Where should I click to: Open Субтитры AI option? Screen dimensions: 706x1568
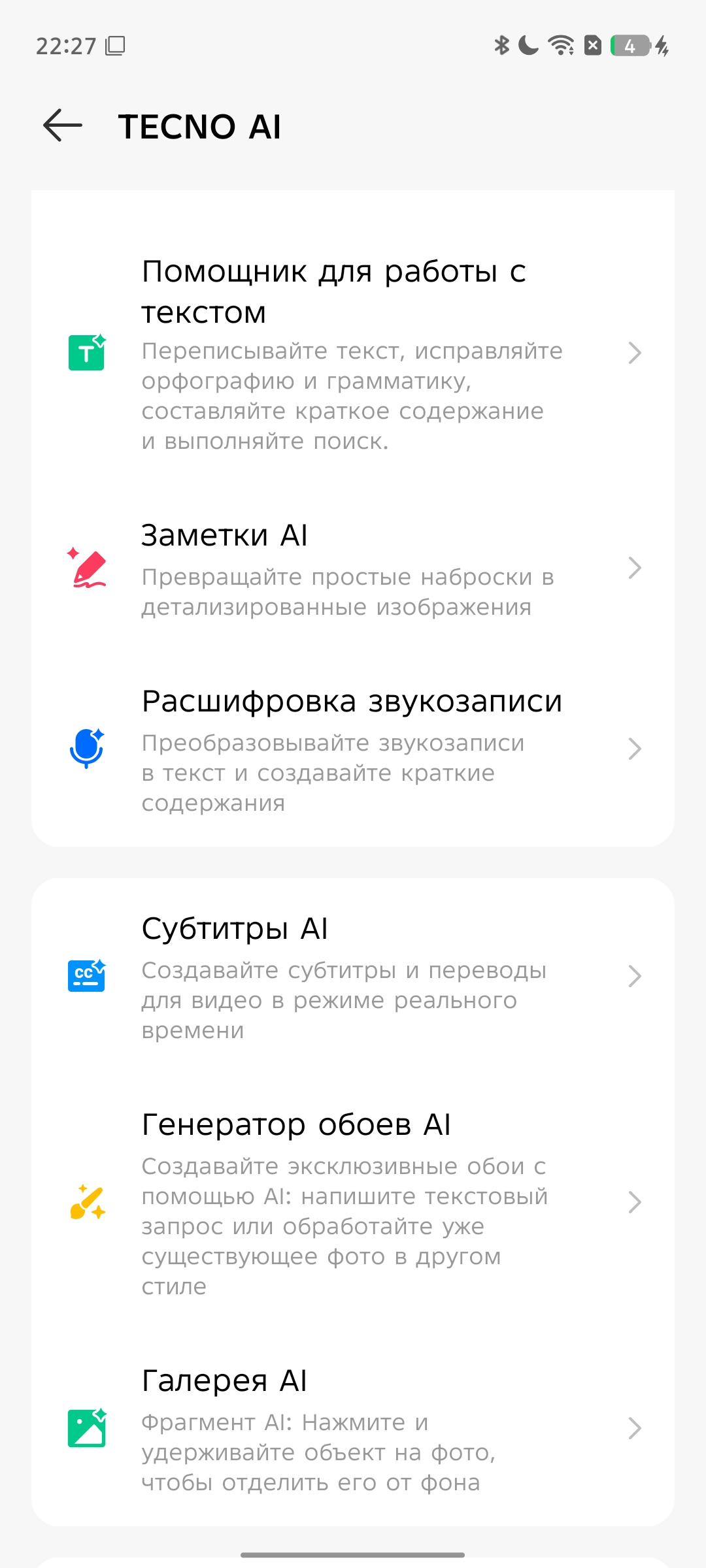click(x=353, y=976)
